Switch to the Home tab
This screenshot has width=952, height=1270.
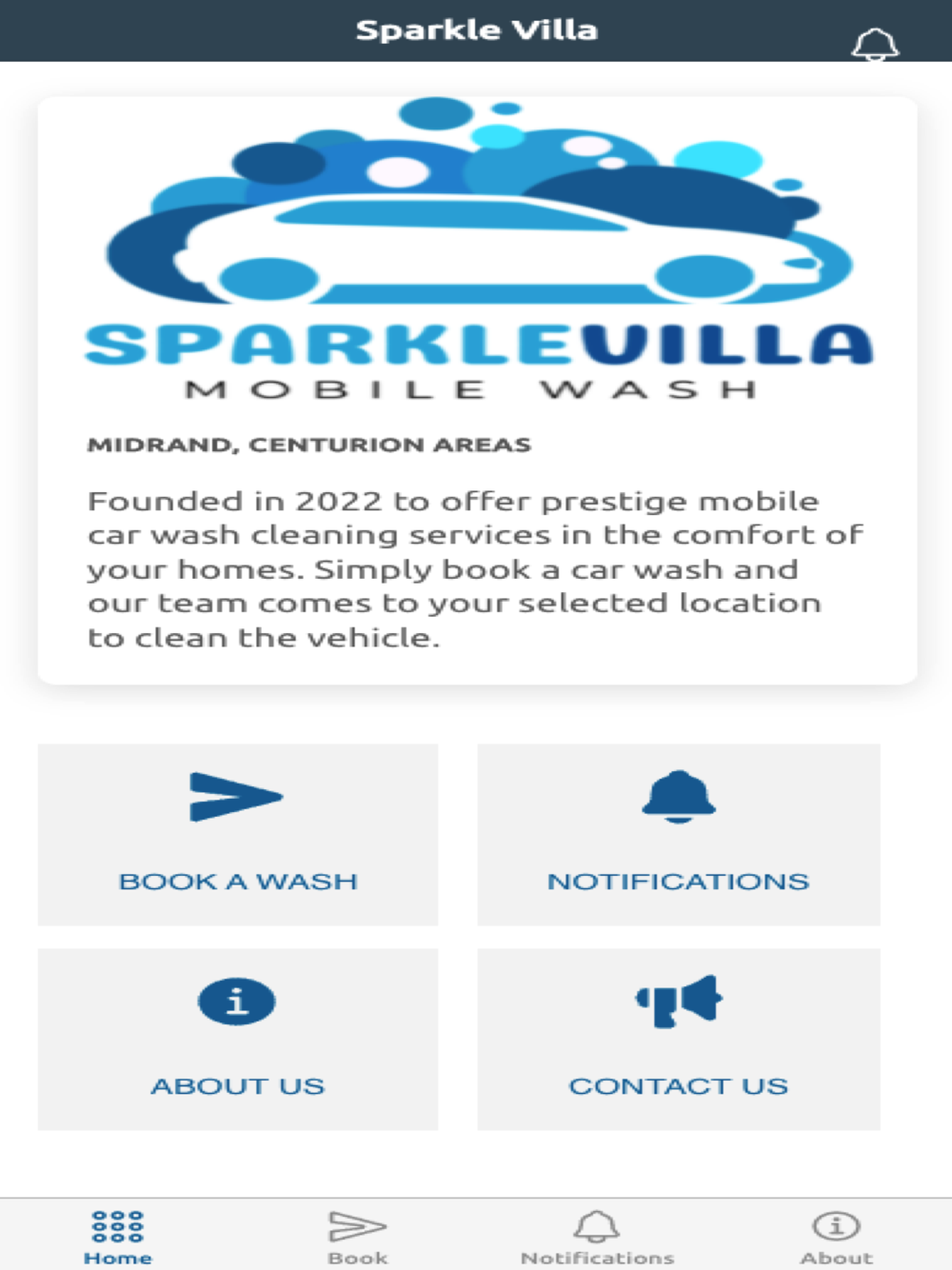coord(118,1237)
